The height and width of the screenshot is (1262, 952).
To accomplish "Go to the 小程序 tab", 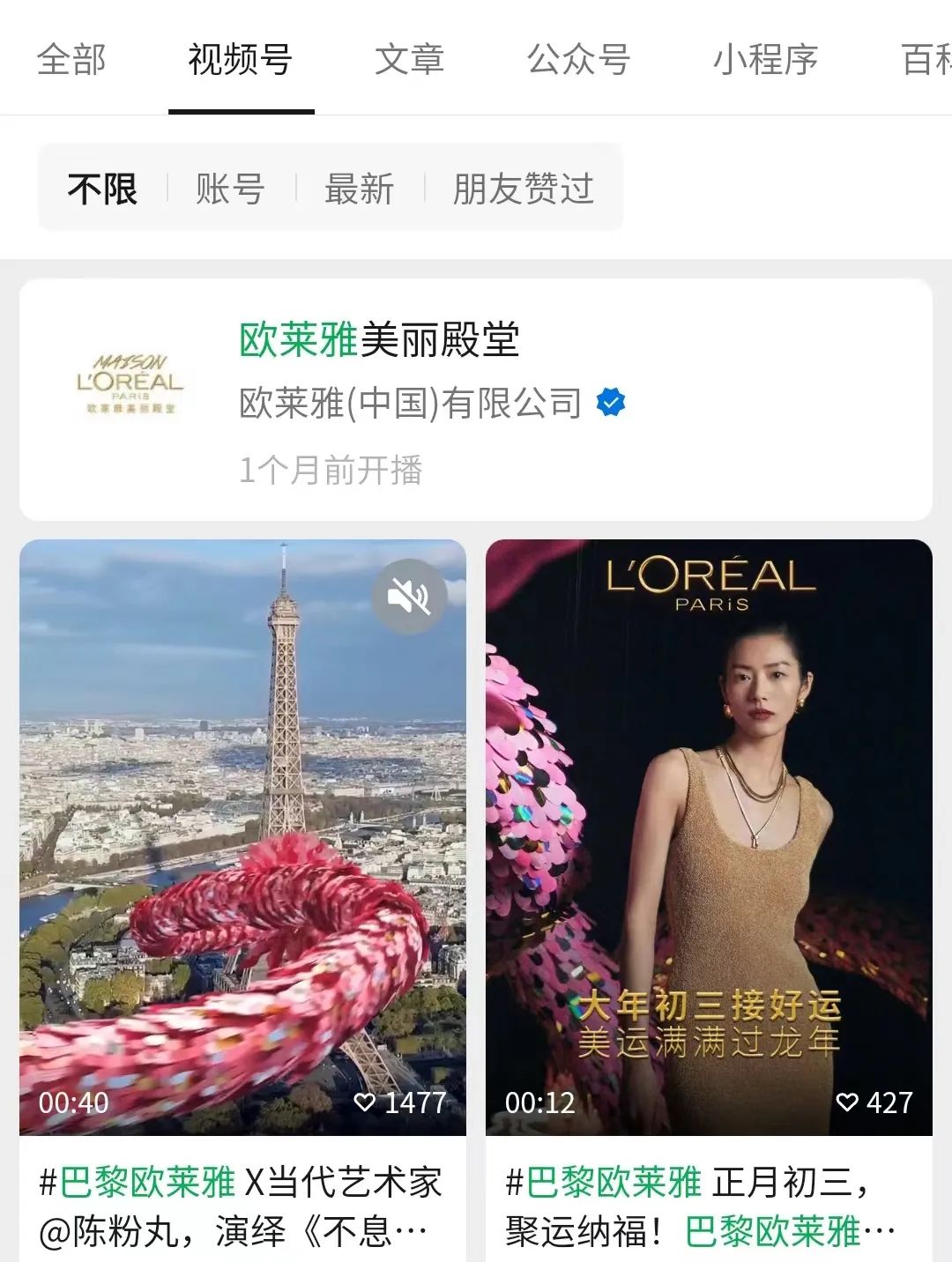I will pyautogui.click(x=765, y=60).
